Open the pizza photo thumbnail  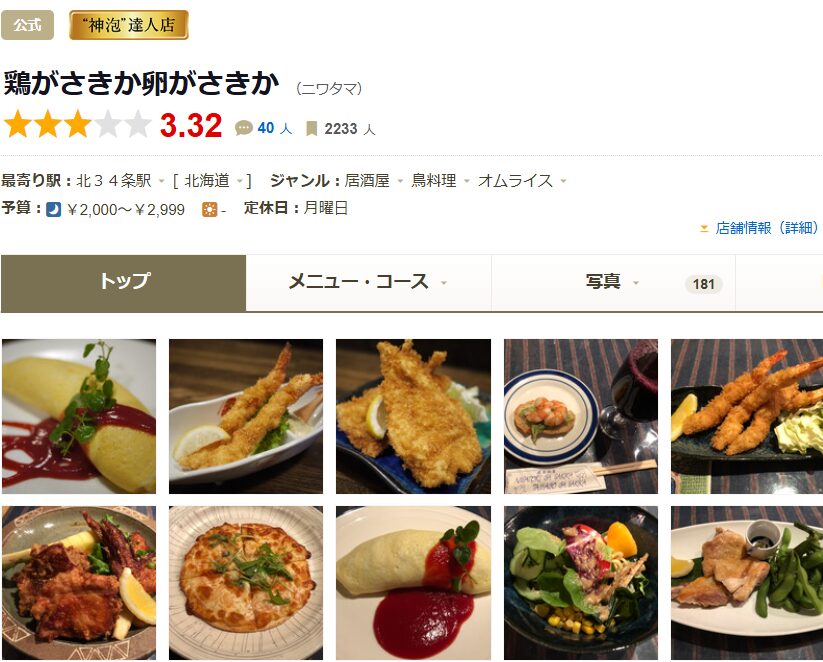246,583
